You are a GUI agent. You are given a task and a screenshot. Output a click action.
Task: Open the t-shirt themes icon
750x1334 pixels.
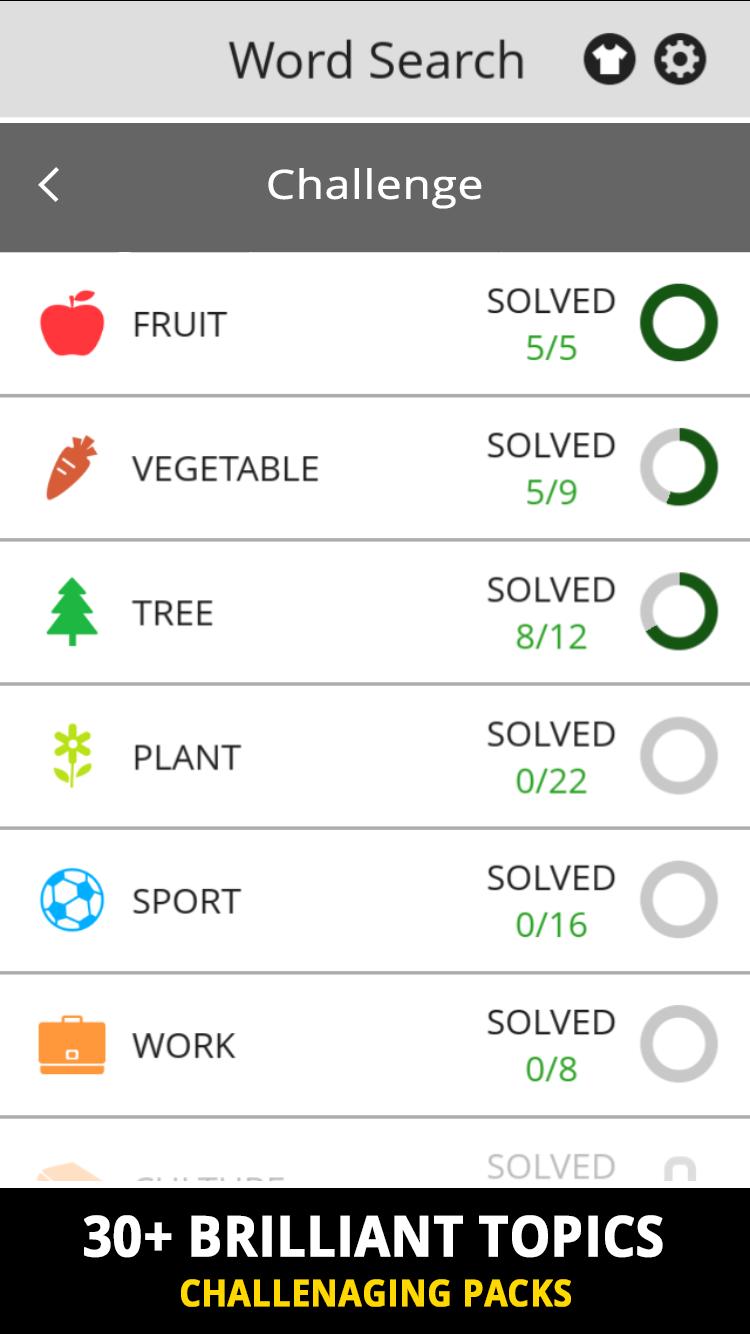[609, 59]
